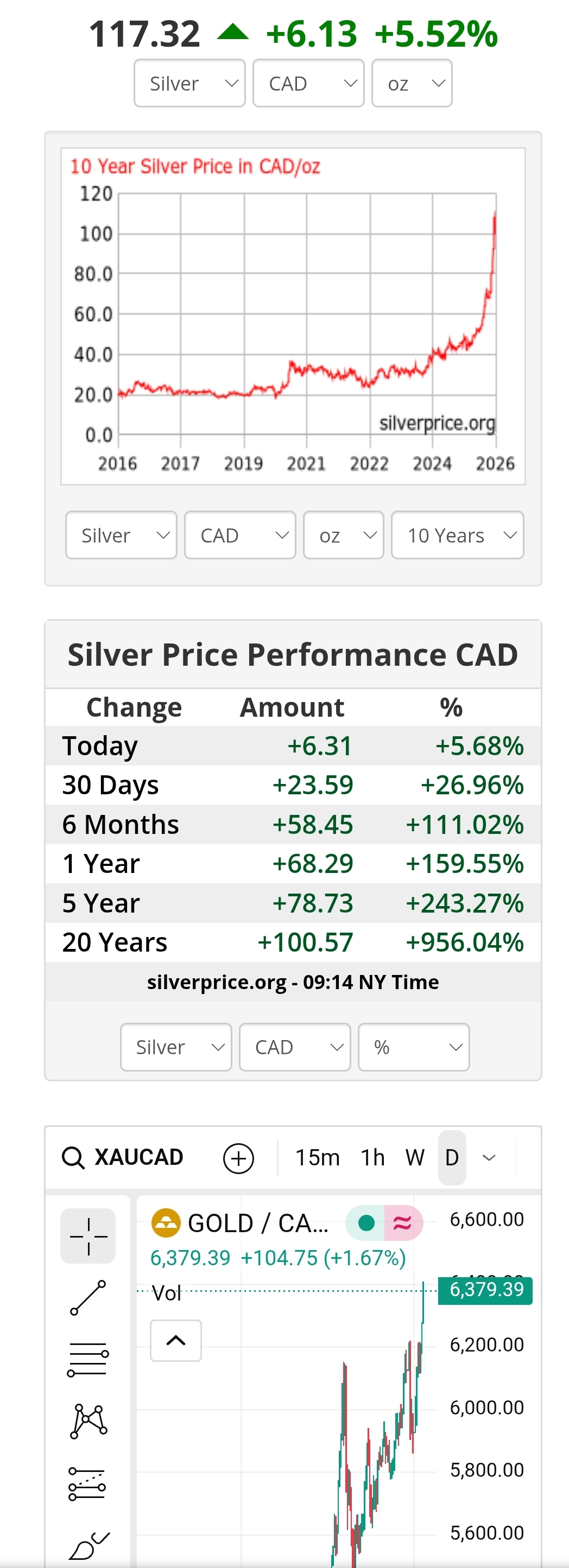Choose the trend line drawing tool

[x=88, y=1297]
